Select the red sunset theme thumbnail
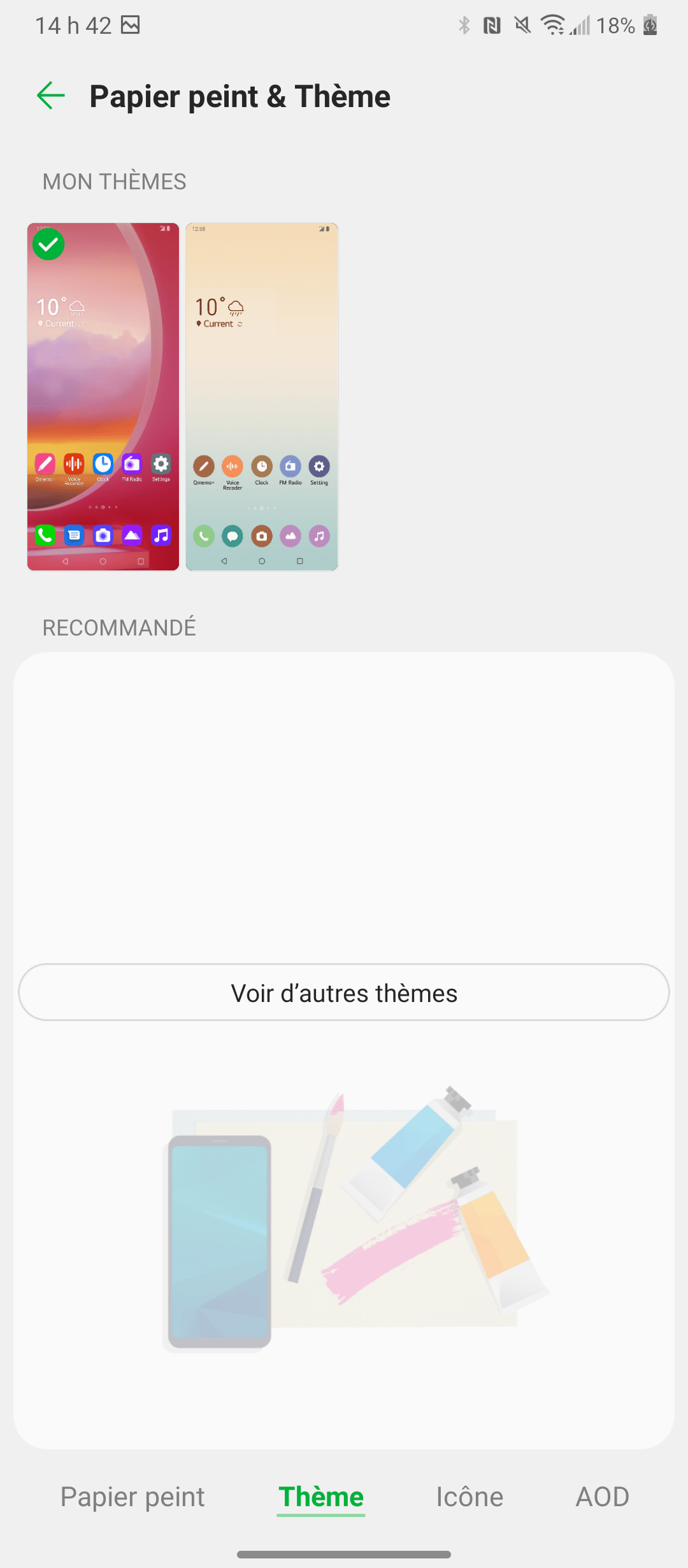 pos(103,396)
